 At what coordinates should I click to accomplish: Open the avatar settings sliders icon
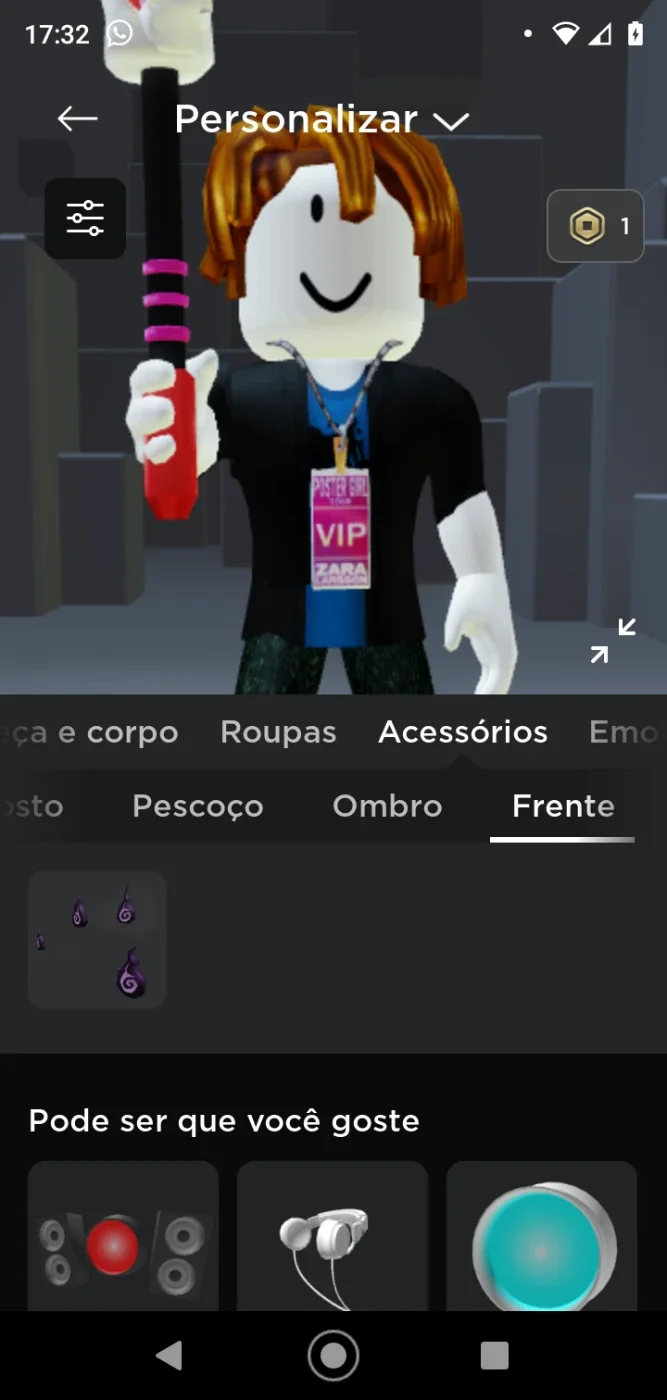point(85,218)
